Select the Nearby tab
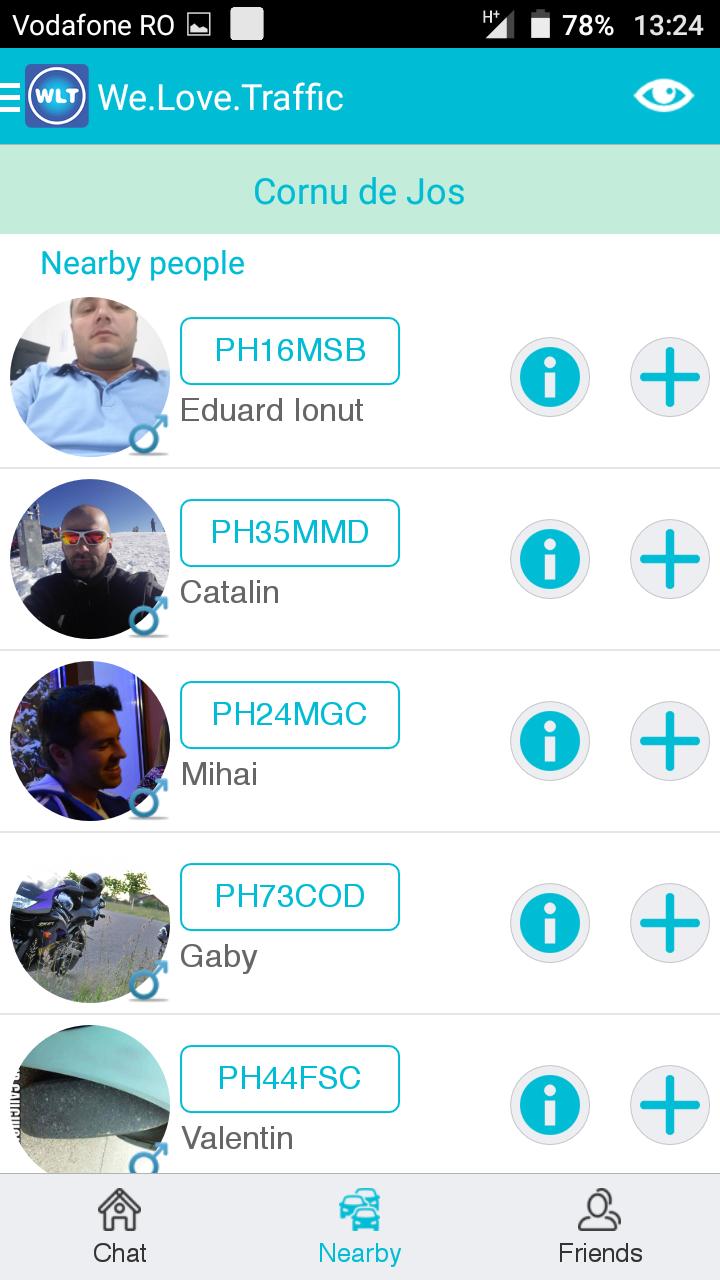Viewport: 720px width, 1280px height. click(360, 1227)
